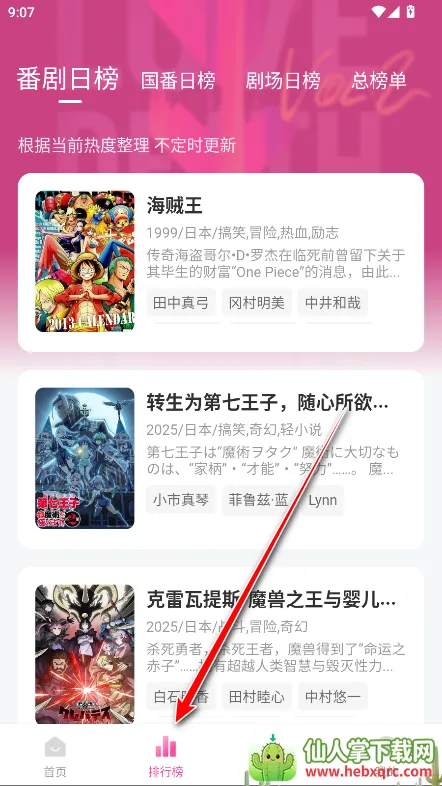Open the 克雷瓦提斯 anime card
The height and width of the screenshot is (786, 442).
tap(221, 647)
